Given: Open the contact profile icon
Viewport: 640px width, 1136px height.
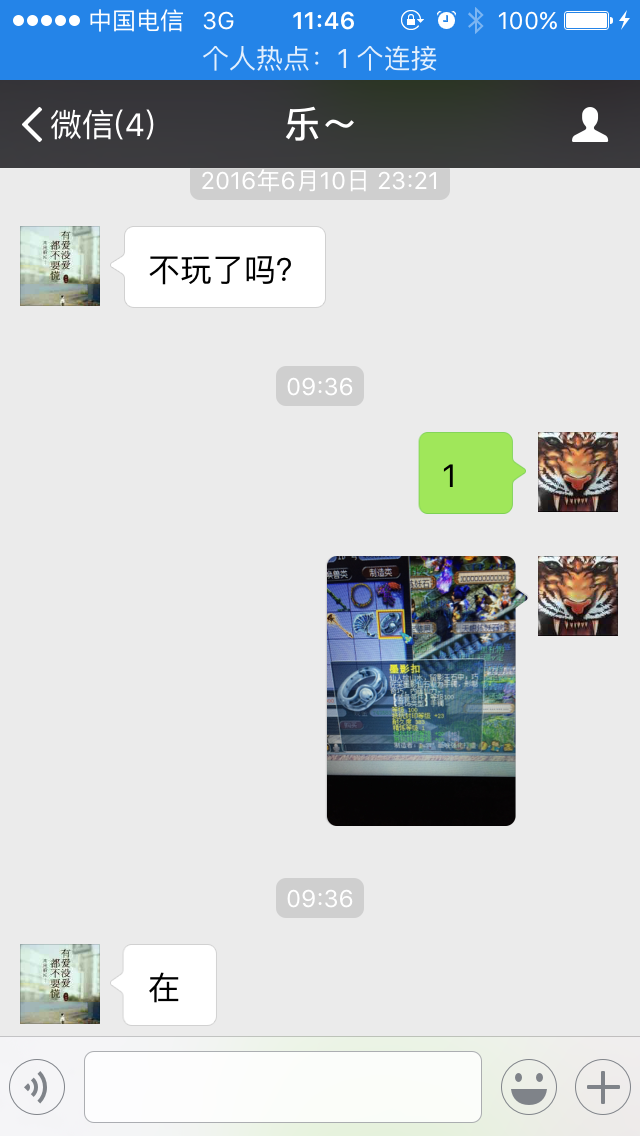Looking at the screenshot, I should [589, 125].
